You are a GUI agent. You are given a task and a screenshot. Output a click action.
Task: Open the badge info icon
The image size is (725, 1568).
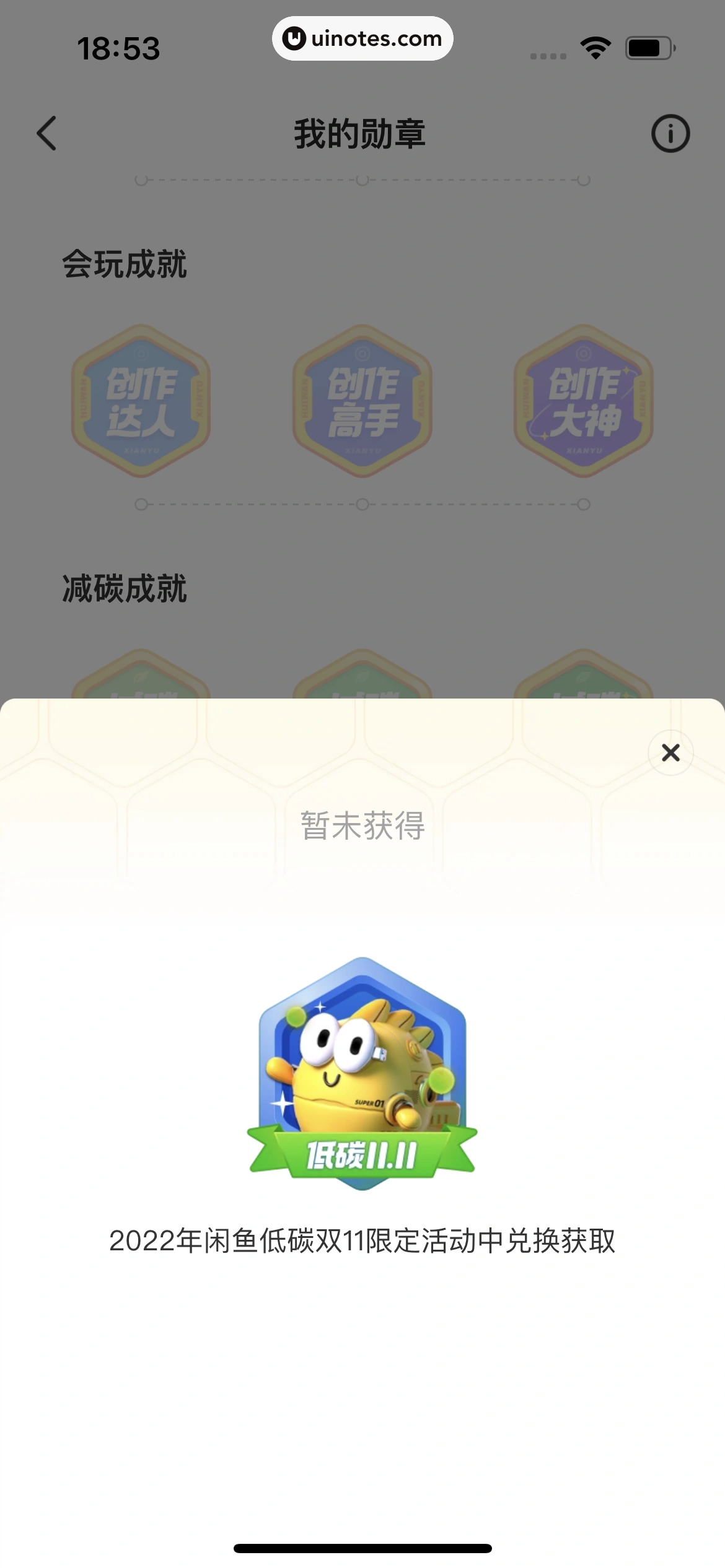tap(670, 133)
